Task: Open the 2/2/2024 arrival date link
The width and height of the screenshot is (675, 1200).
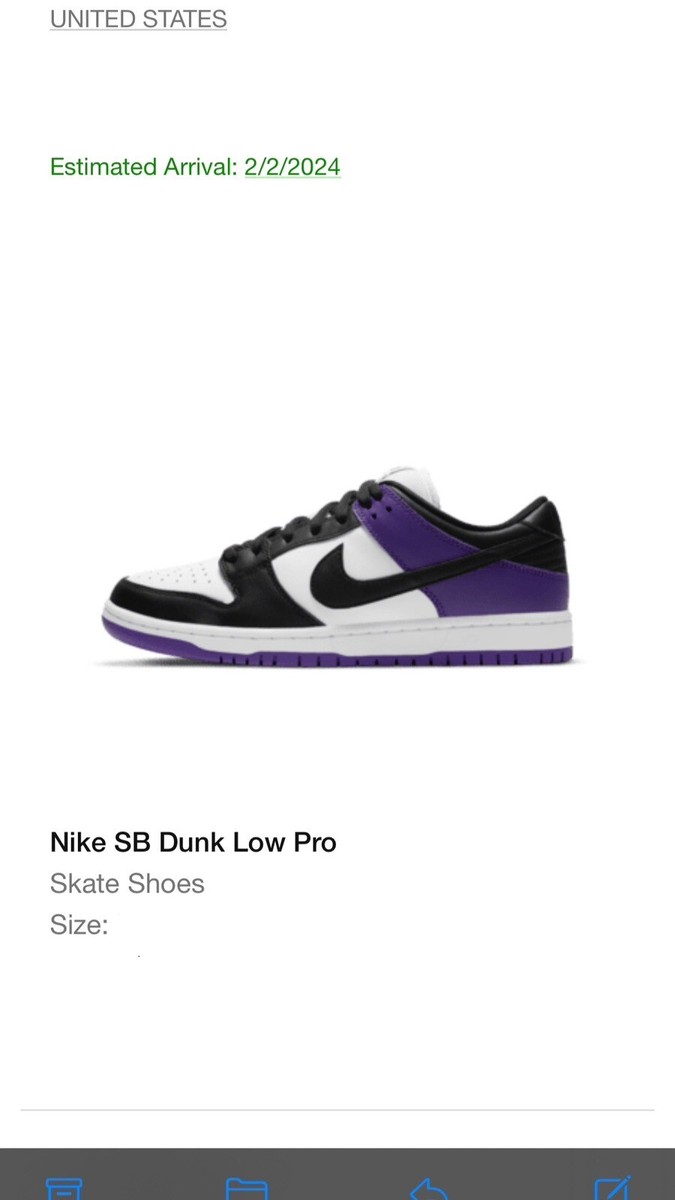Action: click(292, 167)
